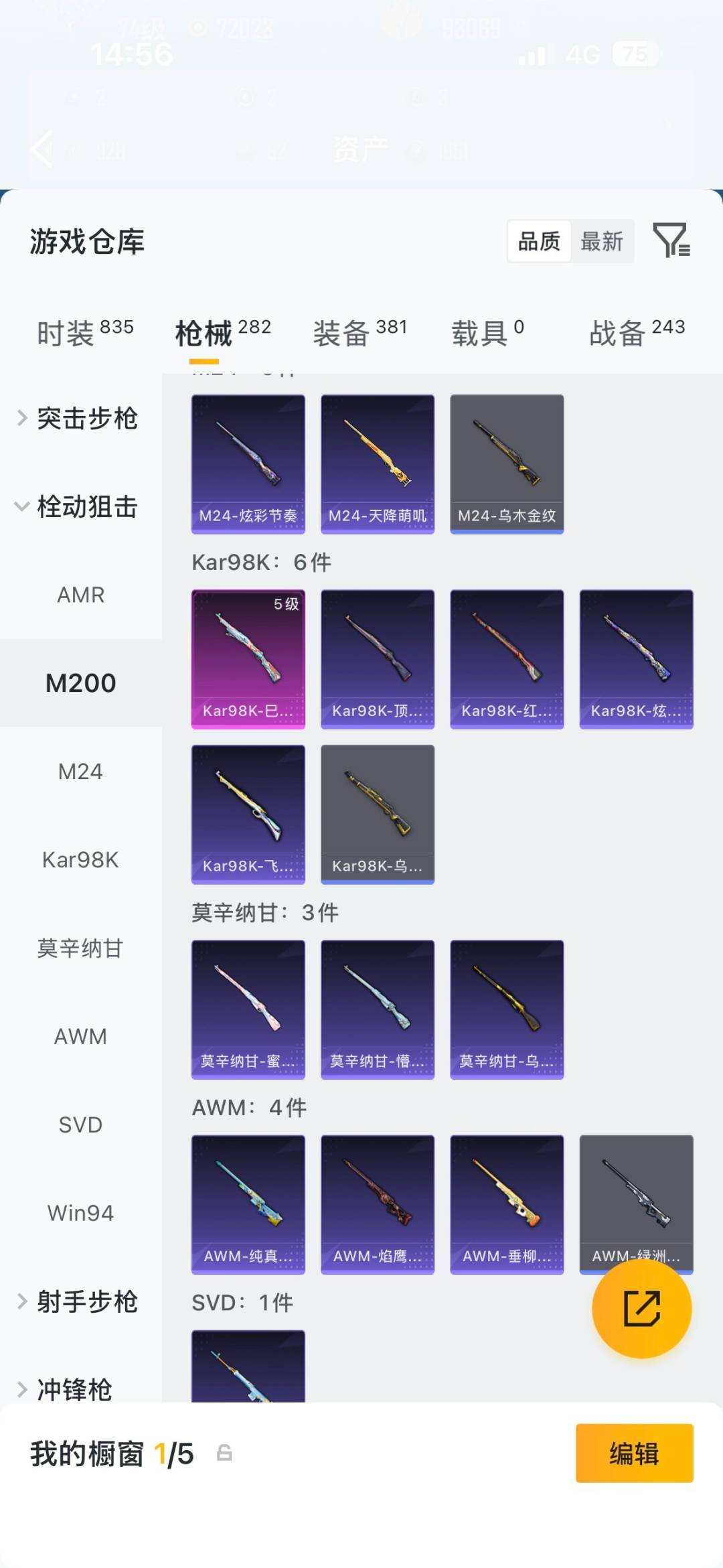
Task: Open the M24-乌木金纹 weapon thumbnail
Action: [507, 462]
